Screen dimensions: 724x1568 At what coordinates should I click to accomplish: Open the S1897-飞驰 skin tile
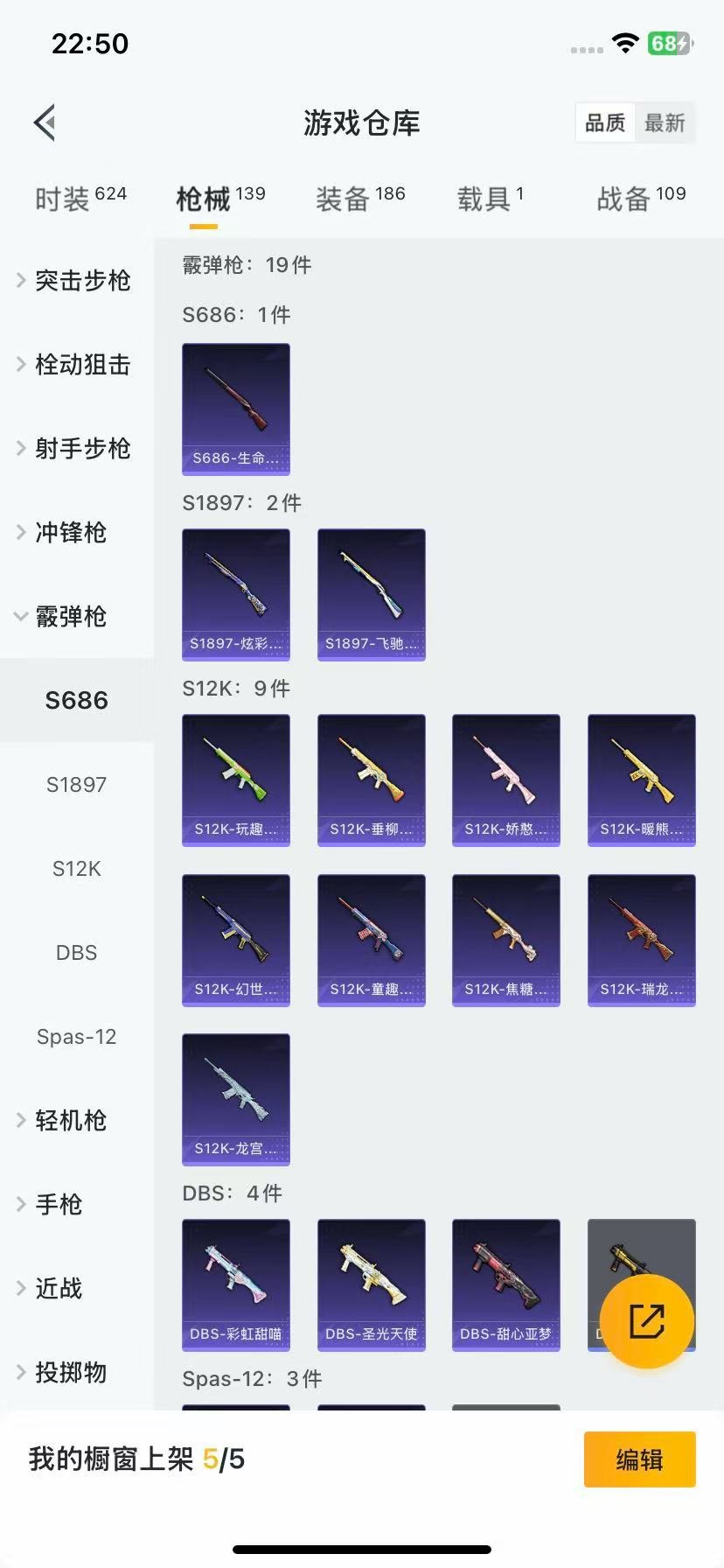point(372,594)
